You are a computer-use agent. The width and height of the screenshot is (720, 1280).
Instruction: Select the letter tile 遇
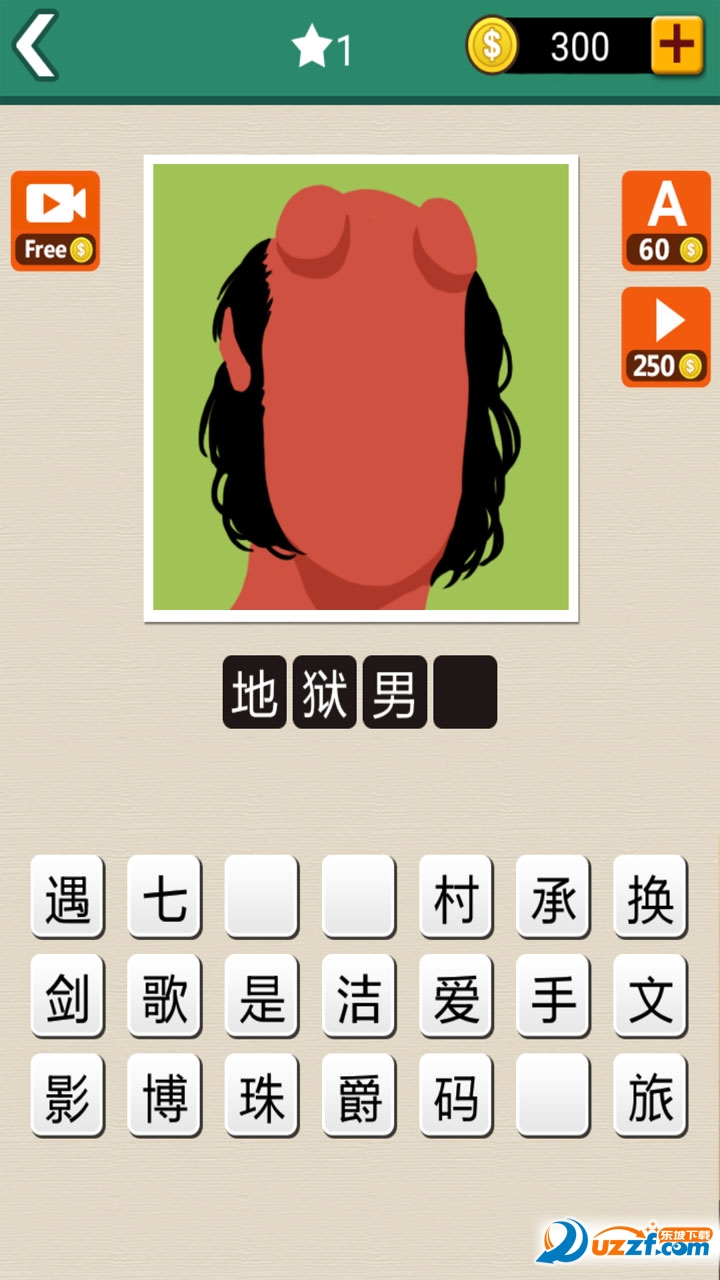pos(67,897)
